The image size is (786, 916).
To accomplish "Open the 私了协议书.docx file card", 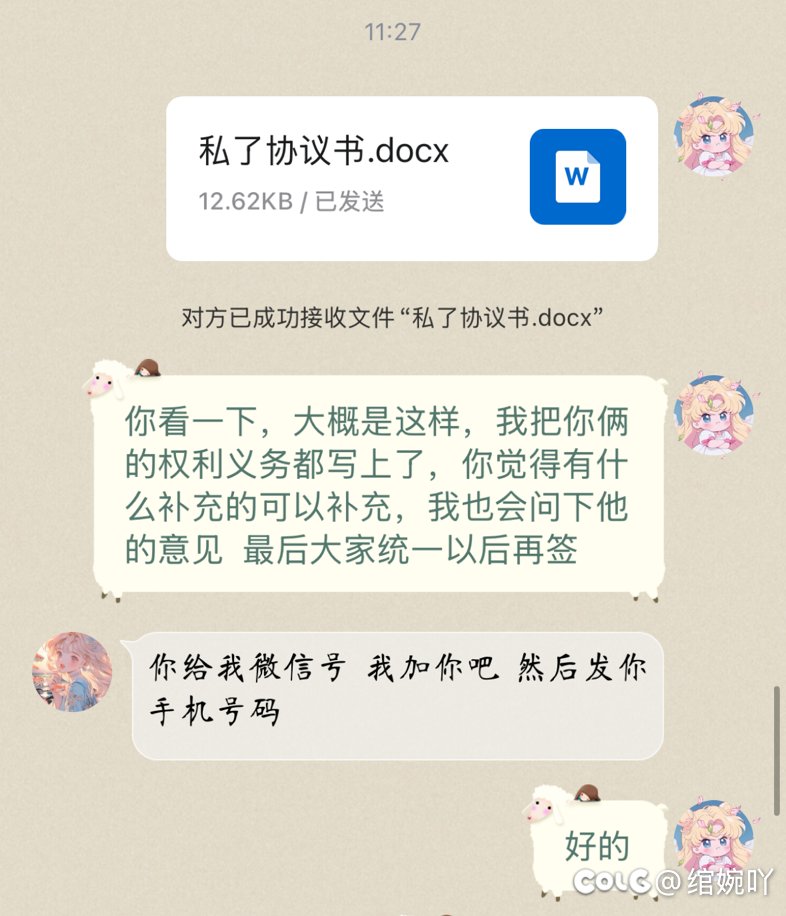I will coord(411,178).
